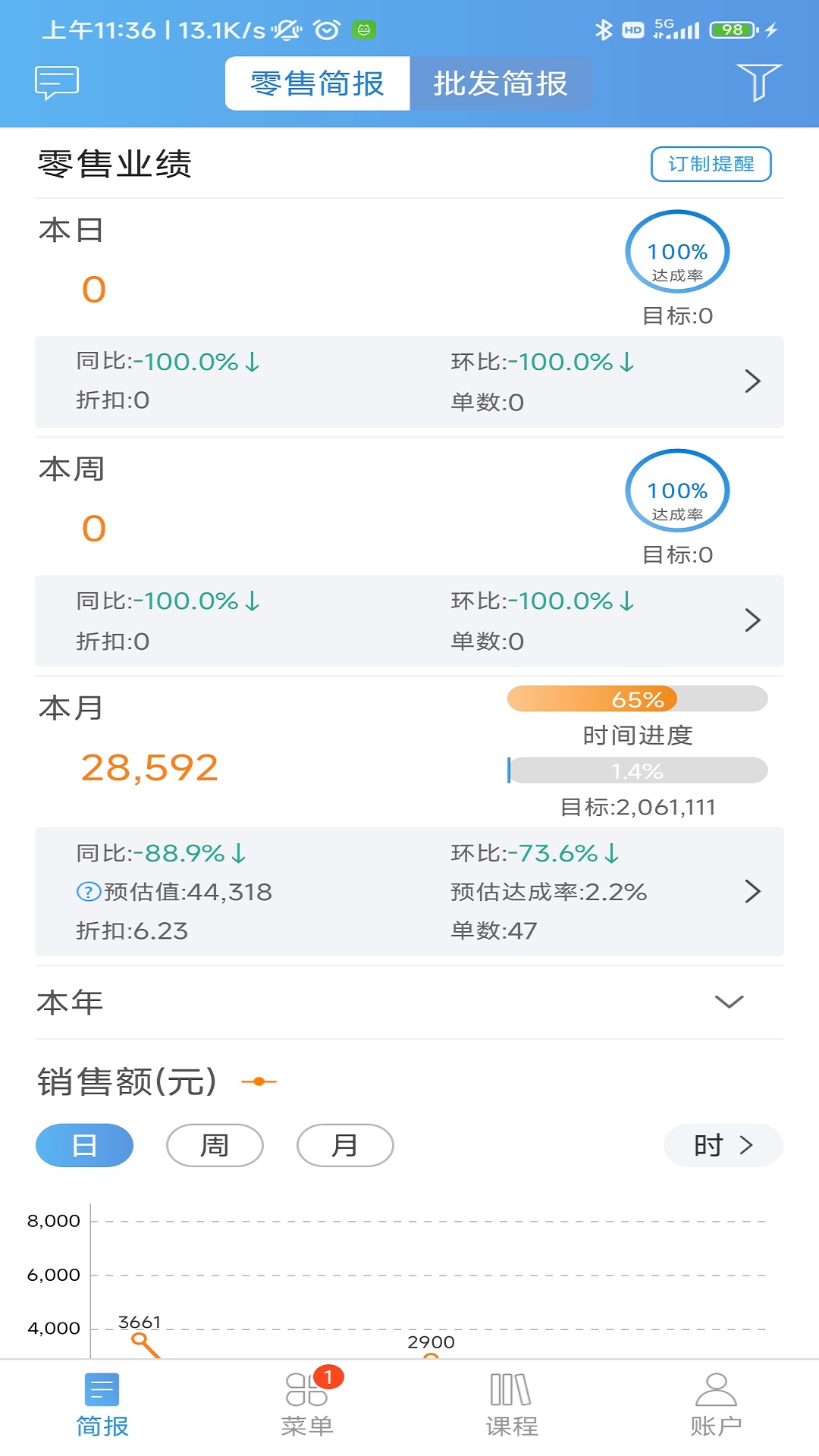This screenshot has height=1456, width=819.
Task: Switch to the 零售简报 tab
Action: (x=316, y=83)
